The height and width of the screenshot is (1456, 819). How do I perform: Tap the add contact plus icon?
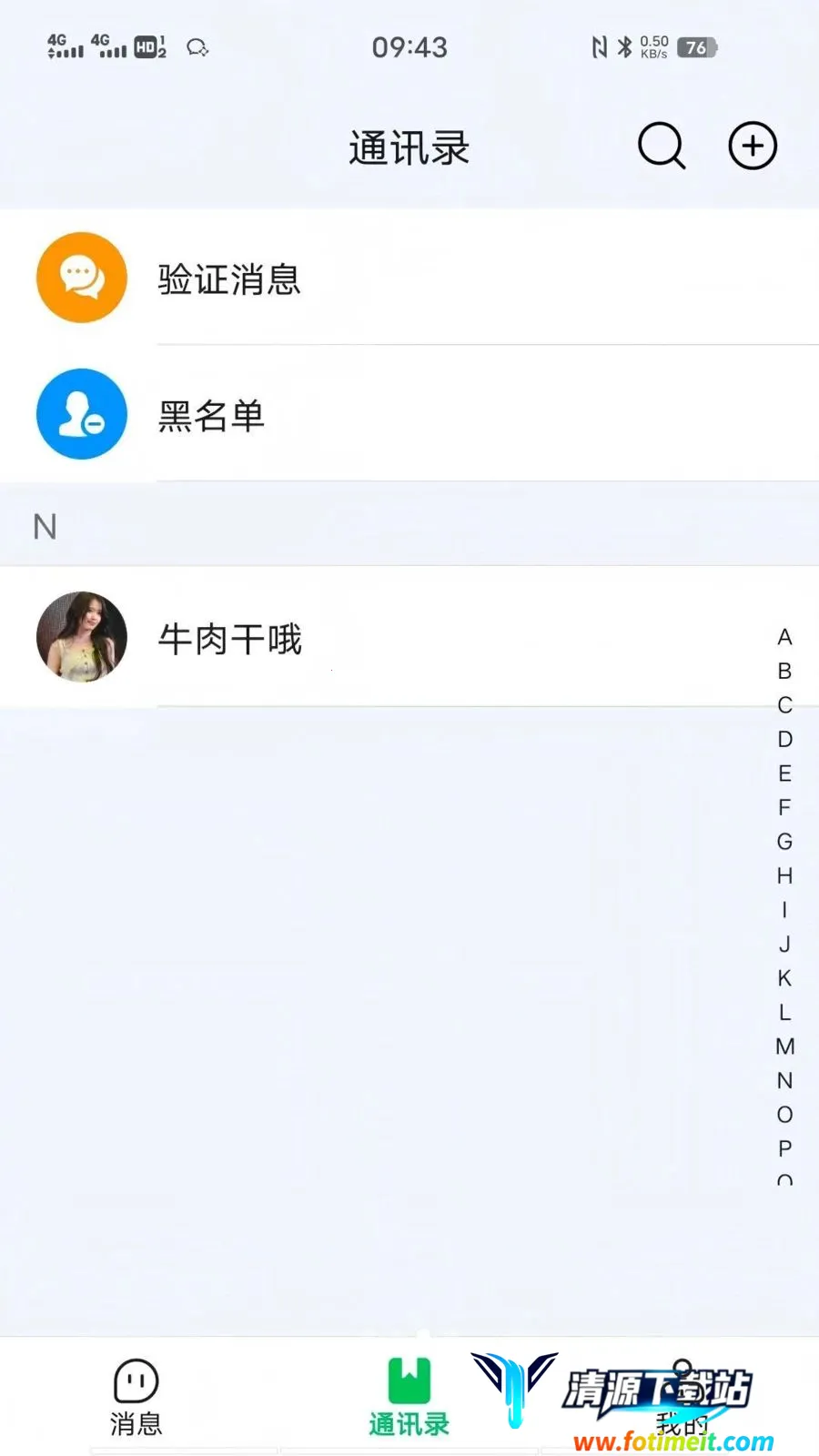coord(753,146)
